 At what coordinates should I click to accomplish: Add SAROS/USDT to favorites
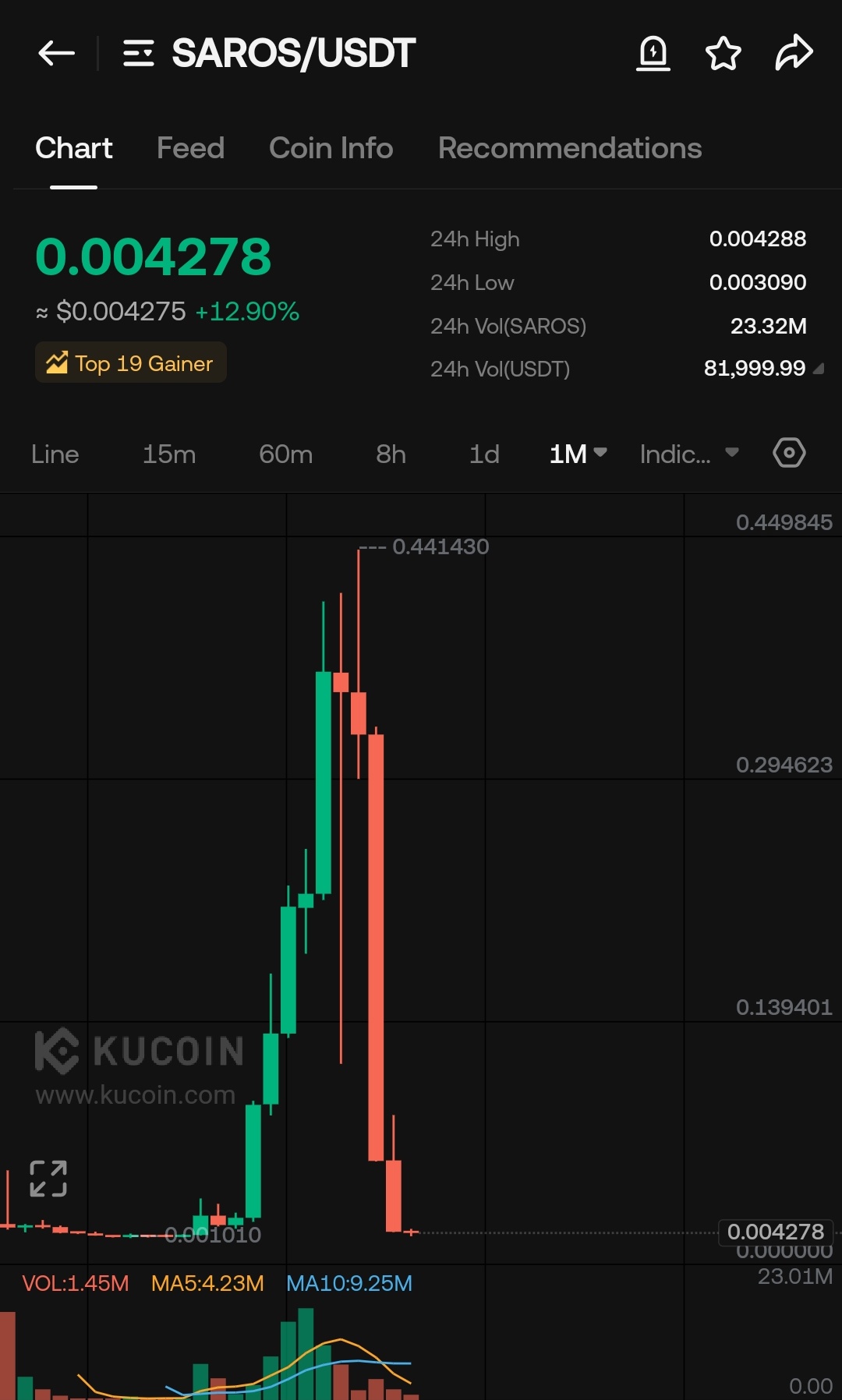723,54
